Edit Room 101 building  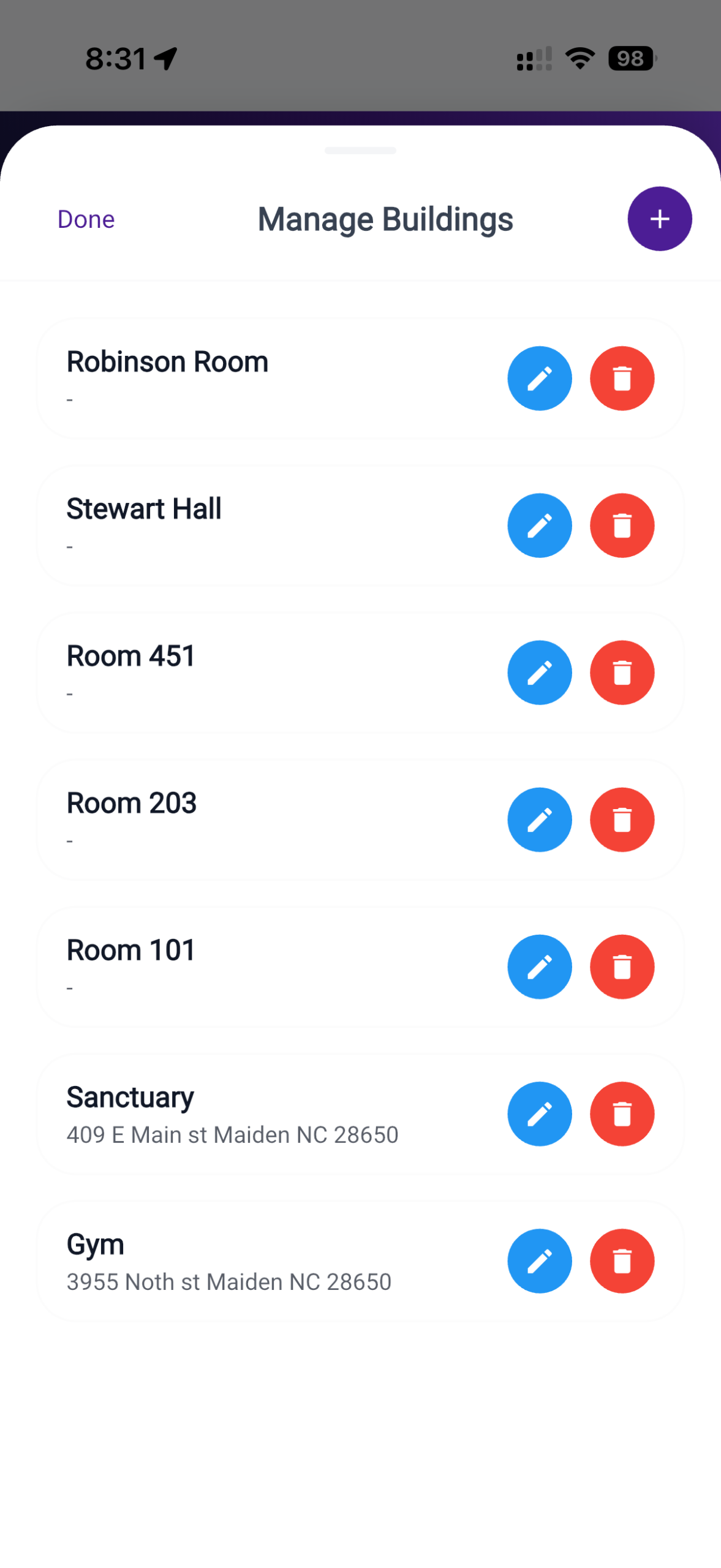[539, 966]
